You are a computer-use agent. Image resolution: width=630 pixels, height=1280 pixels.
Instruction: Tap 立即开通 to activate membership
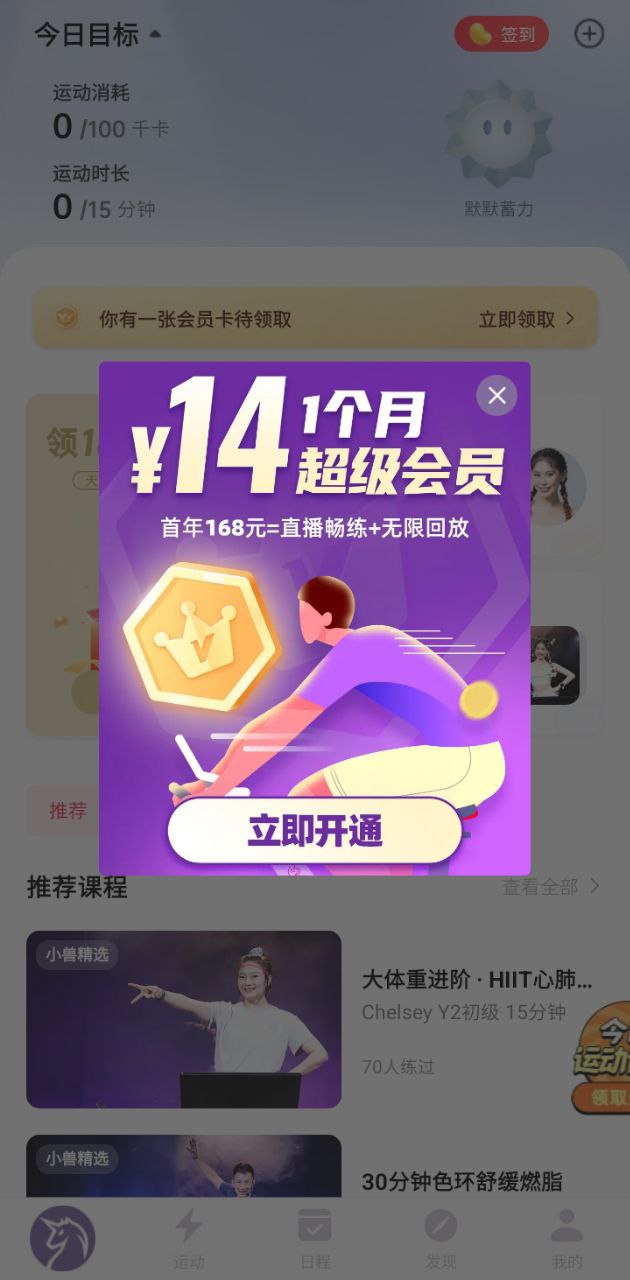pos(314,832)
